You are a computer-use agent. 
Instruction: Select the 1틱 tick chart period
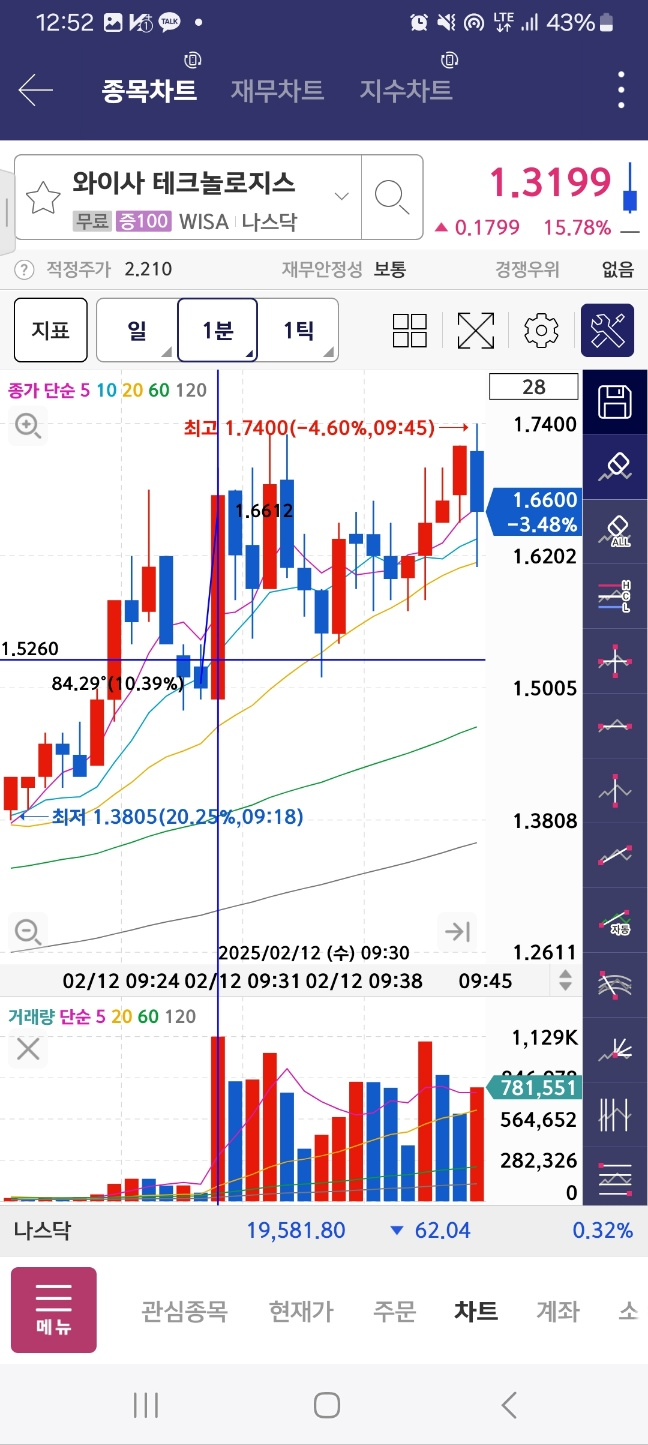tap(298, 330)
